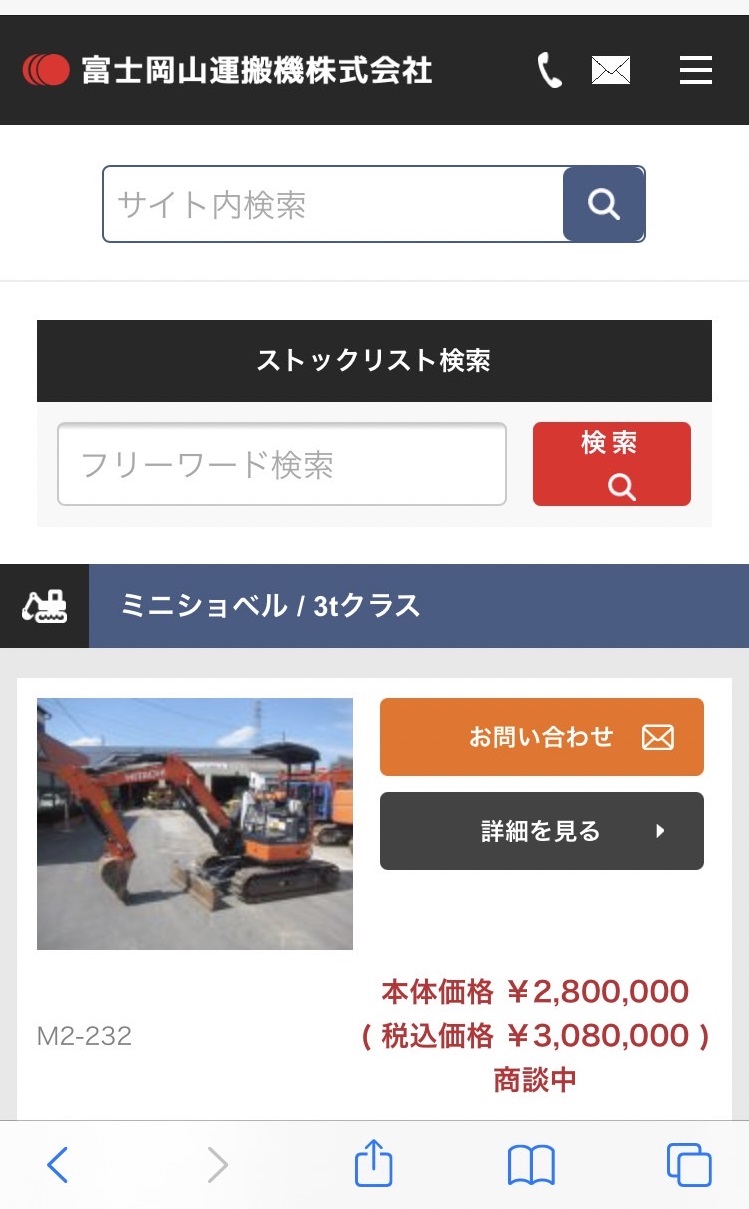Tap the blue site search magnifier button

tap(604, 204)
